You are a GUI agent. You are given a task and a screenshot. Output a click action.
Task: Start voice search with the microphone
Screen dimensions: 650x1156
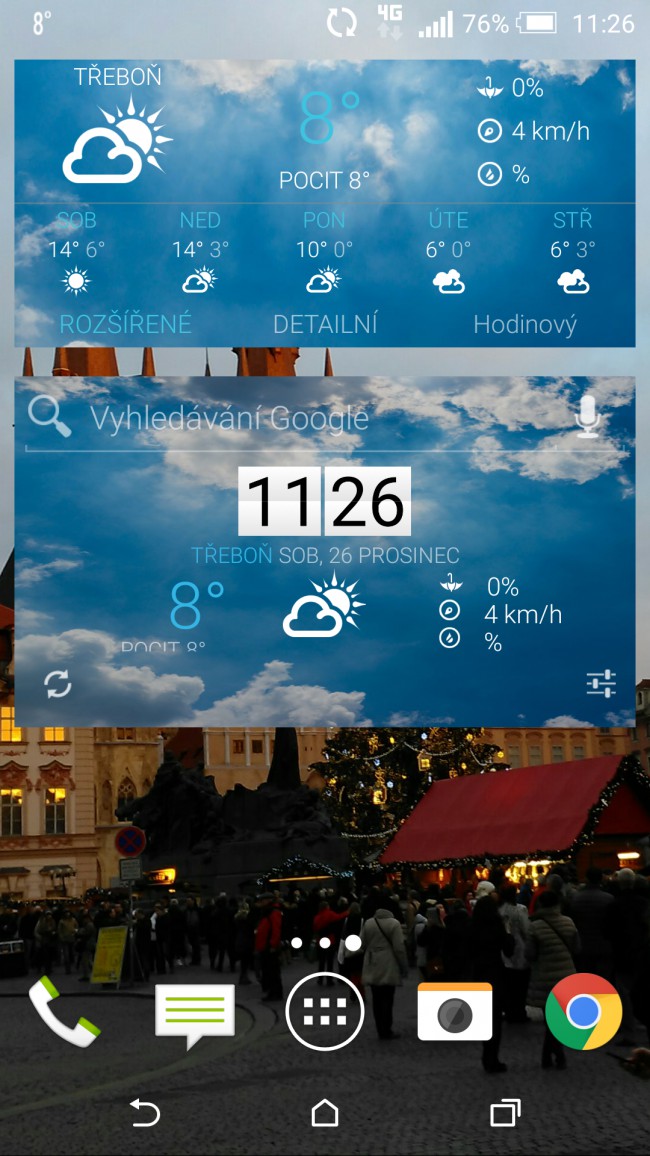[x=589, y=416]
